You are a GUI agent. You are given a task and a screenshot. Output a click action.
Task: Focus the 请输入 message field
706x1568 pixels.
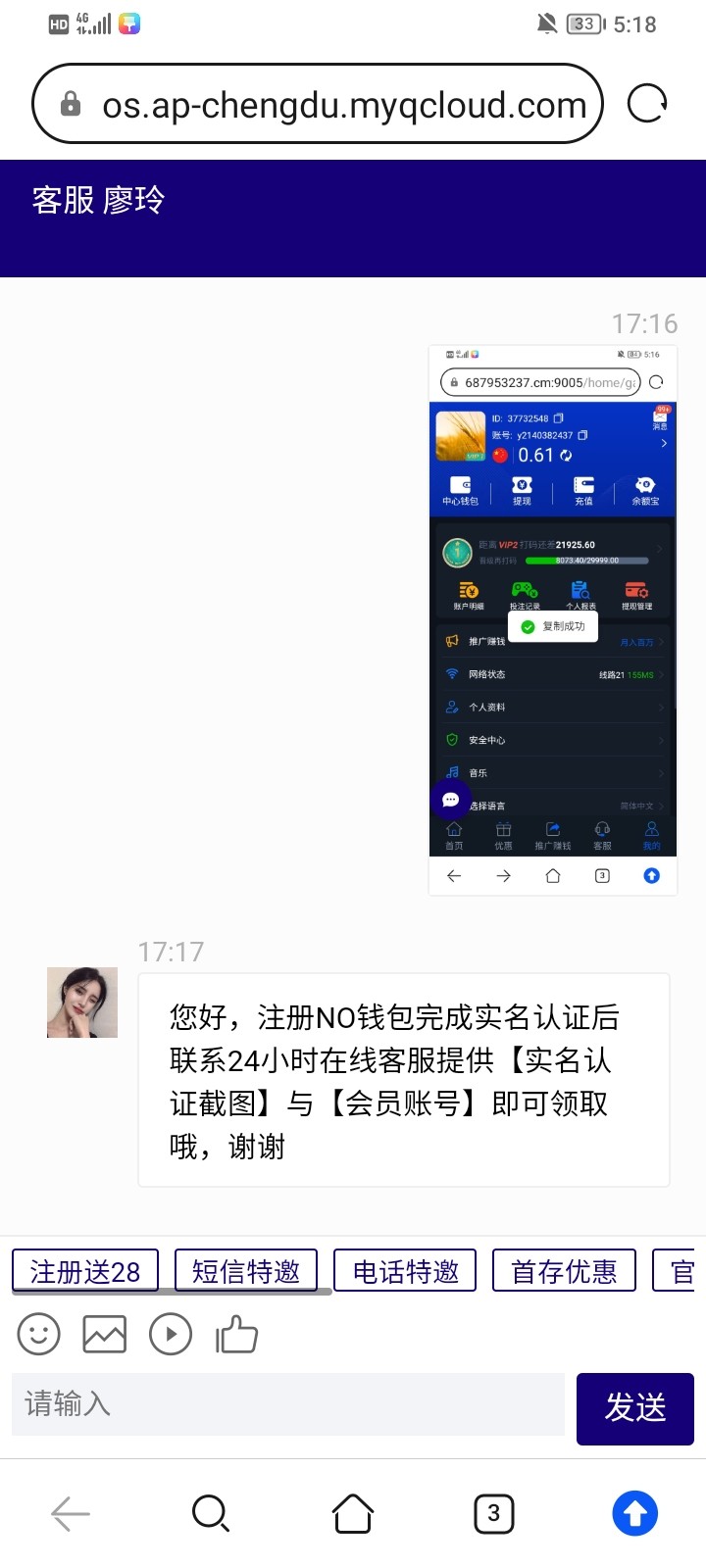(288, 1404)
